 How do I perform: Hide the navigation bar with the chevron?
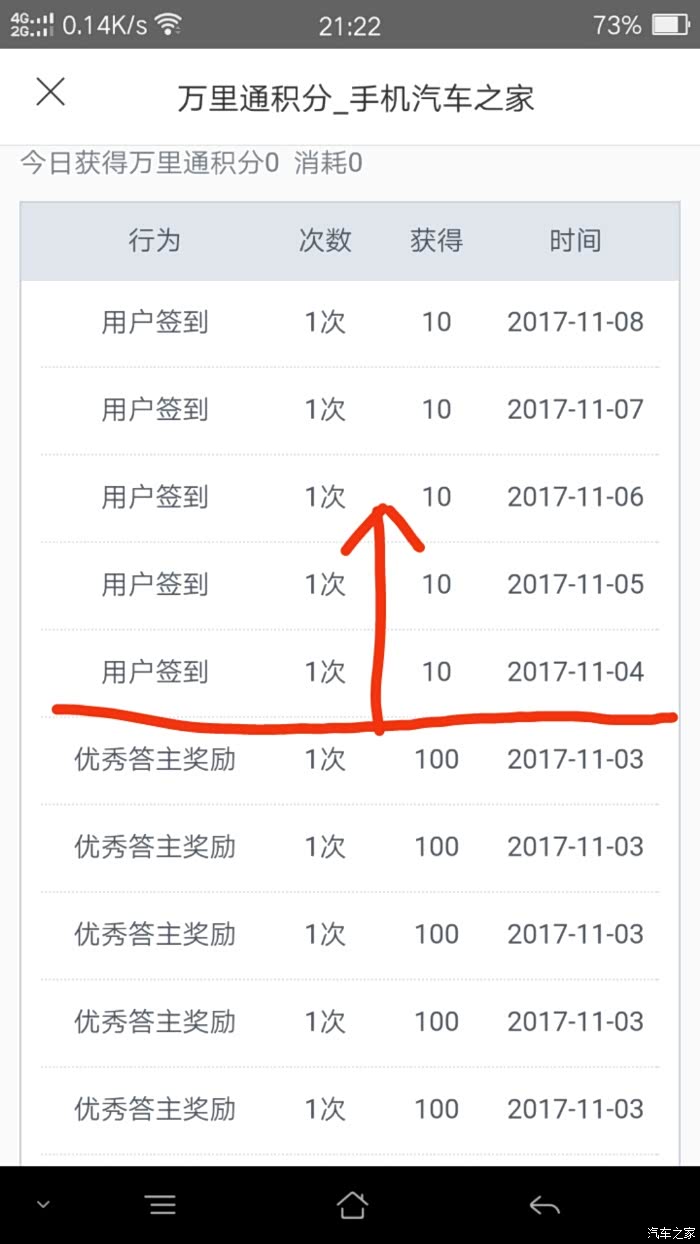click(43, 1205)
